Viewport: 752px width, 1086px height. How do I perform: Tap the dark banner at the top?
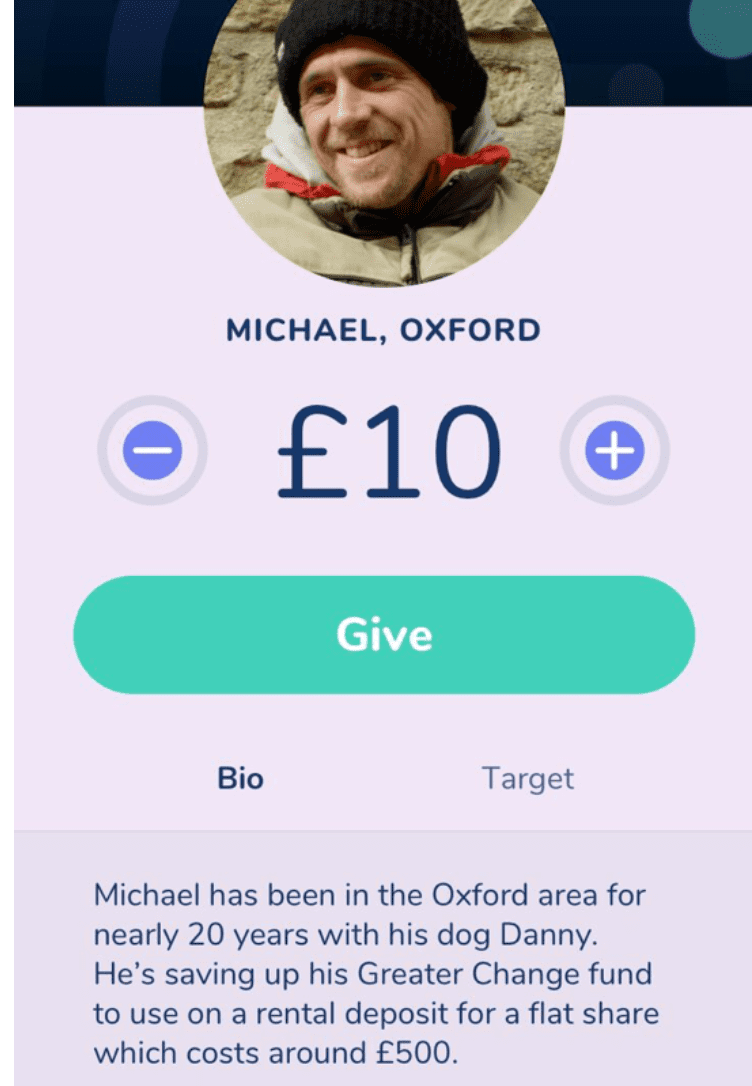(x=100, y=50)
